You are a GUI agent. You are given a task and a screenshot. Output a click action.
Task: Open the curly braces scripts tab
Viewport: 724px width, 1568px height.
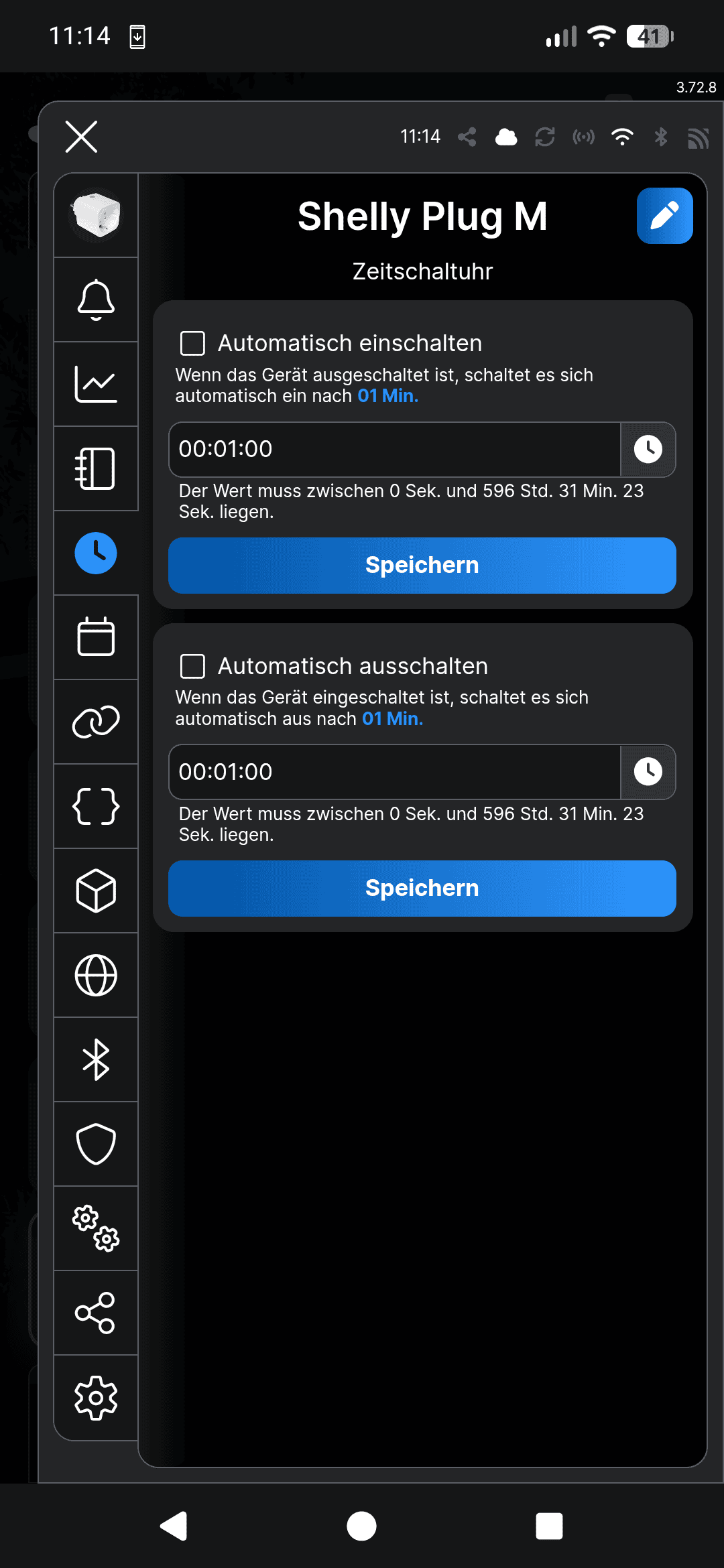coord(96,806)
